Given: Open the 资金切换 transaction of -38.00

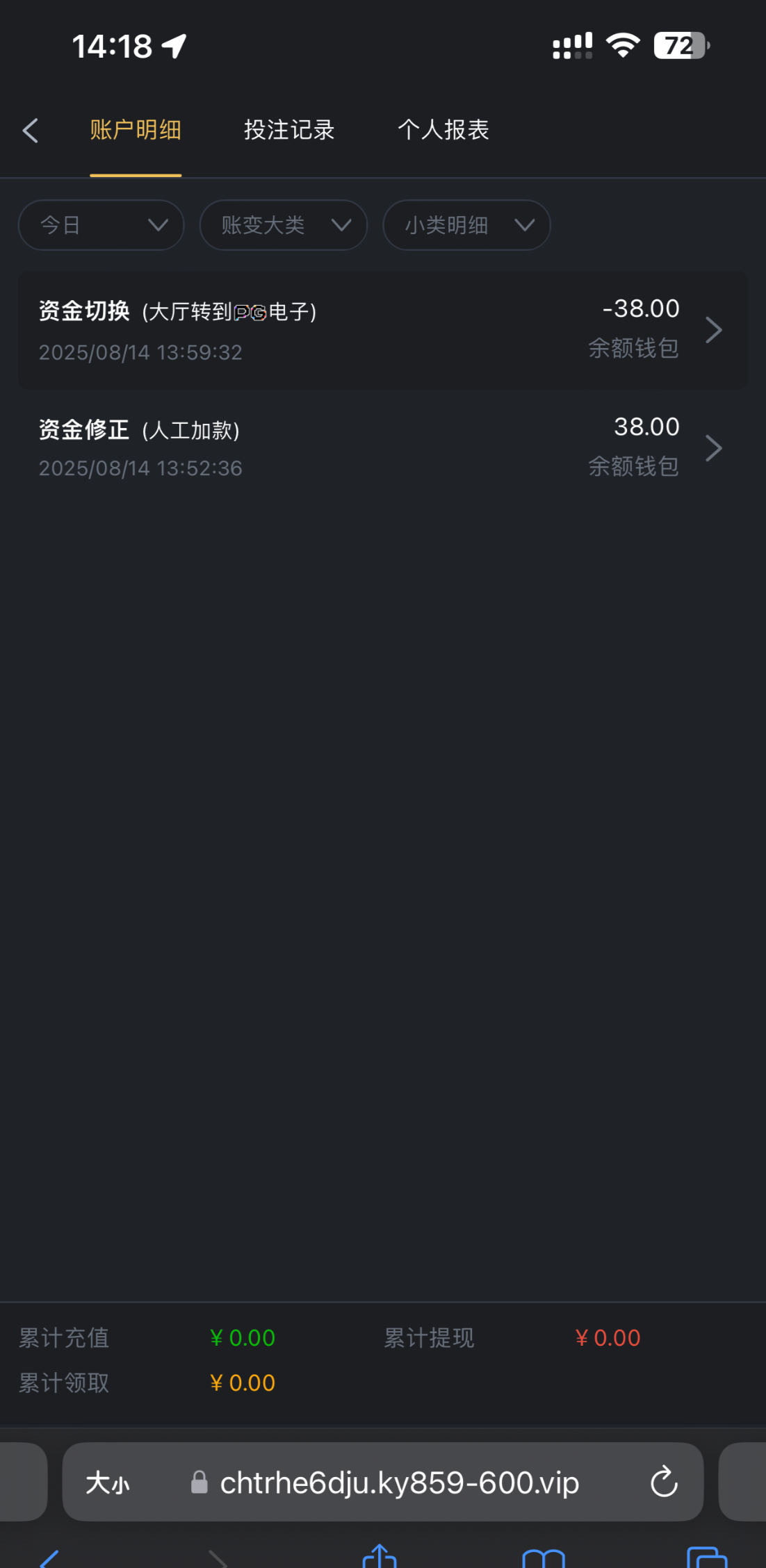Looking at the screenshot, I should (382, 330).
